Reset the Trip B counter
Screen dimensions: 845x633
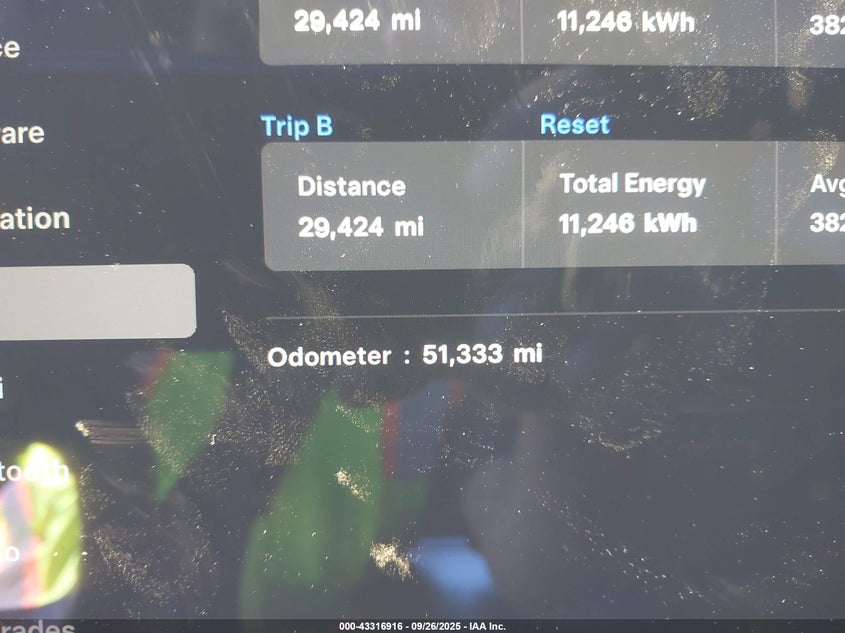[x=574, y=125]
